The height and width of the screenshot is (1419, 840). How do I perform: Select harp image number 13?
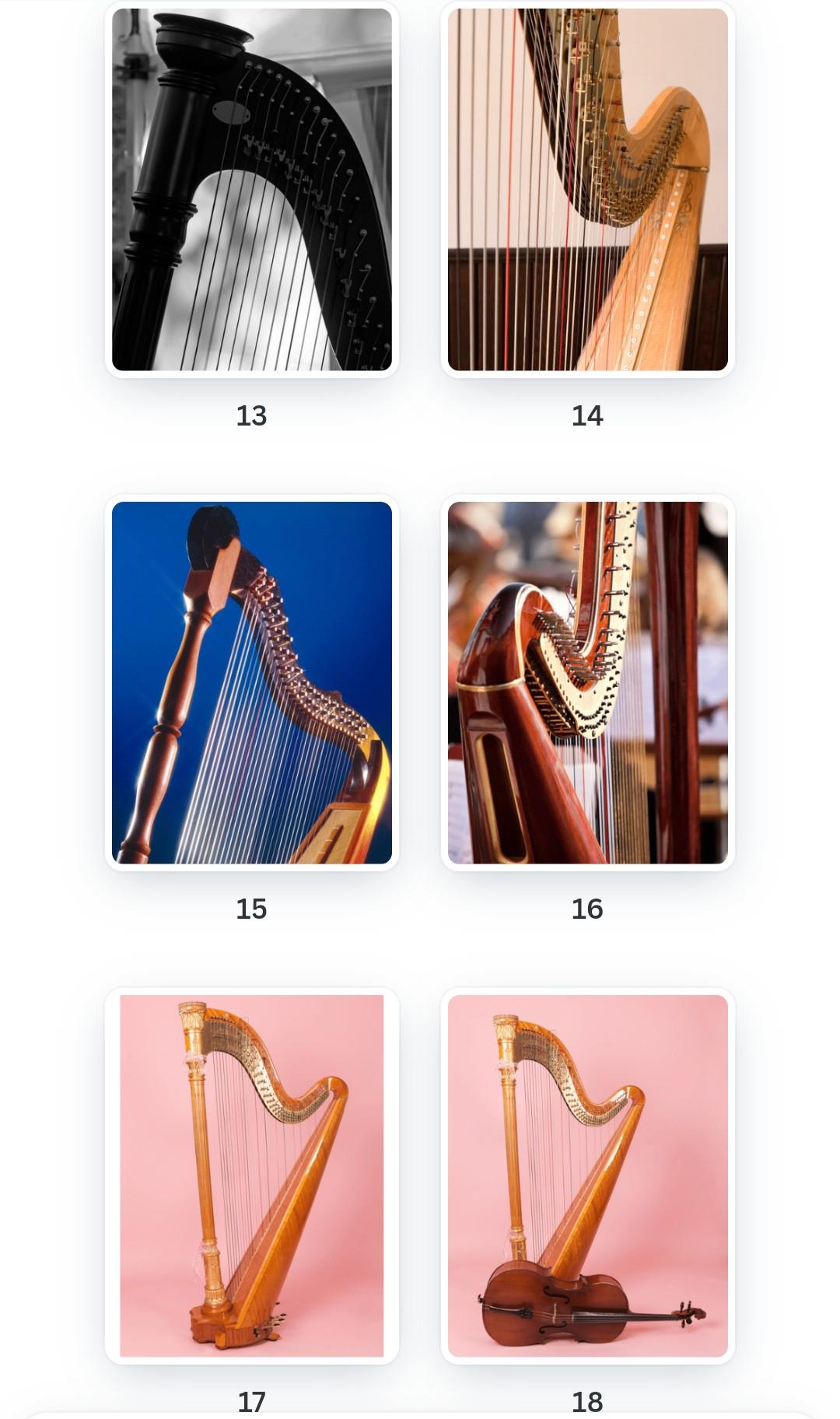click(x=252, y=190)
